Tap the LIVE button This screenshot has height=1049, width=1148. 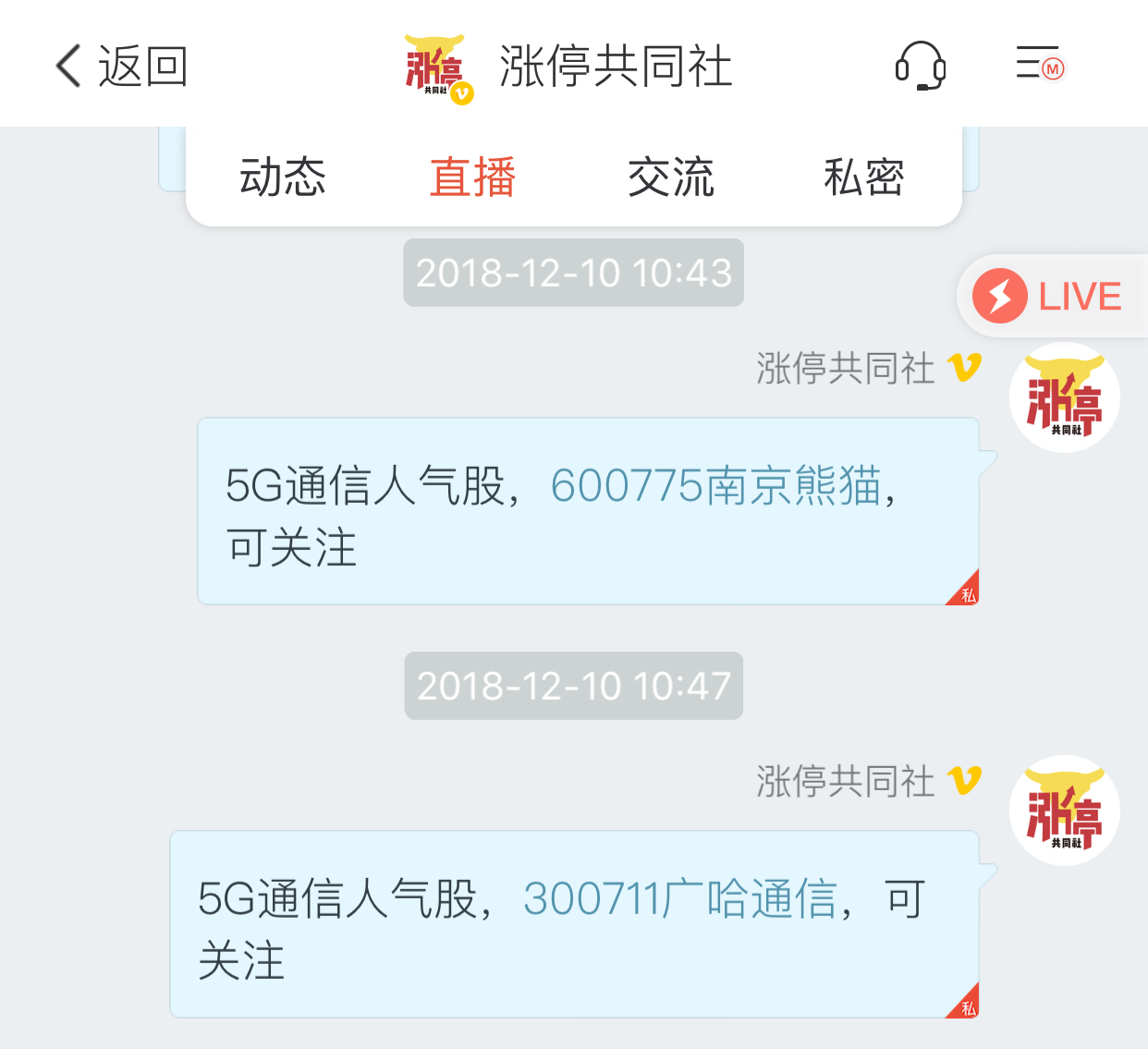point(1050,296)
